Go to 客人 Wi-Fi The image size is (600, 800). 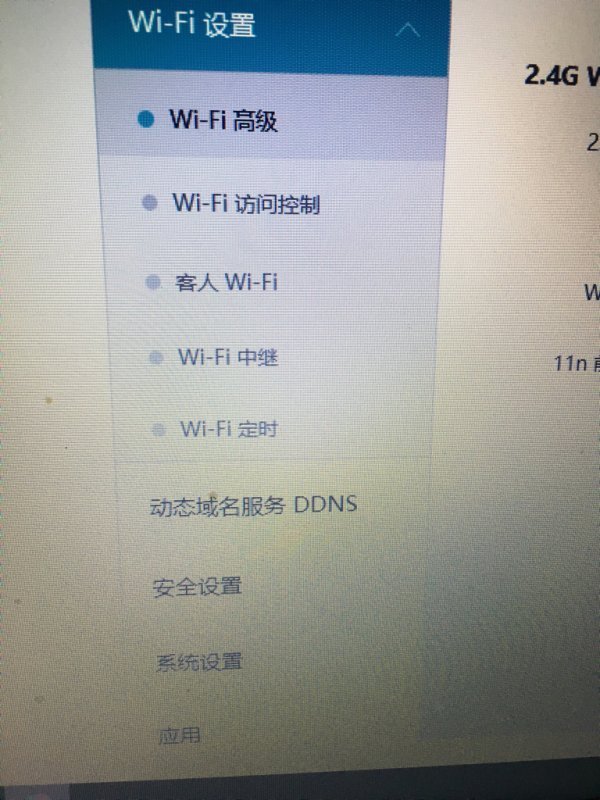226,282
